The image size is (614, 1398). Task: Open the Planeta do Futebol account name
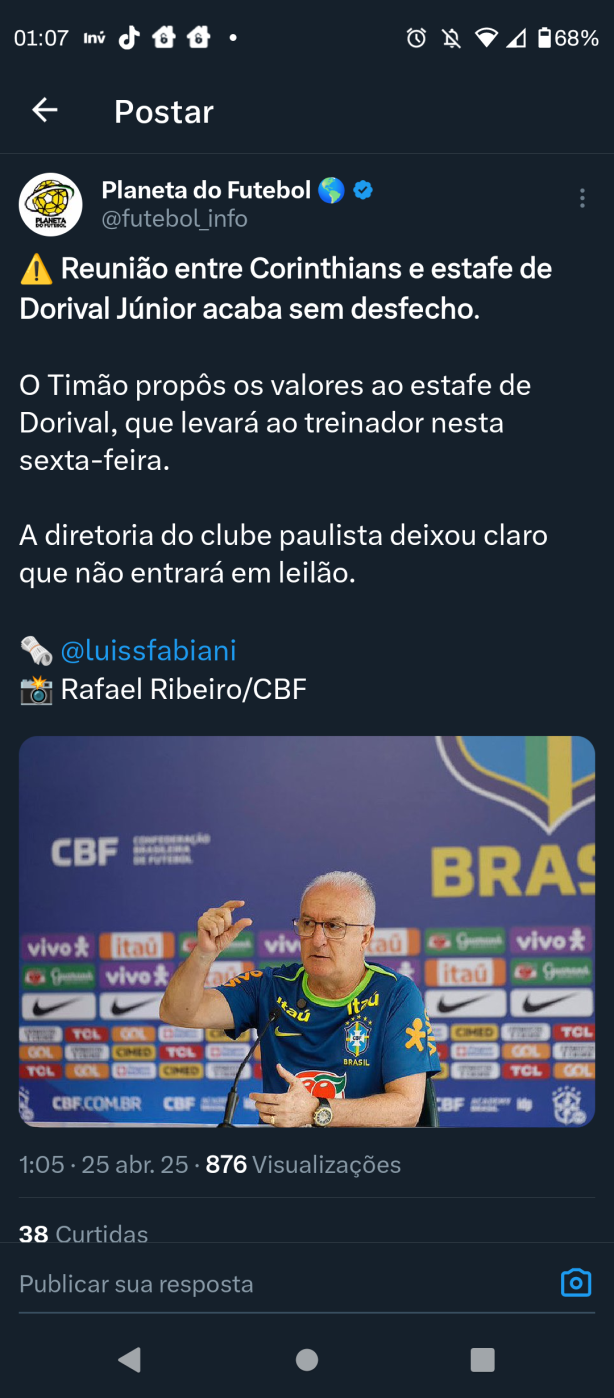[x=206, y=190]
